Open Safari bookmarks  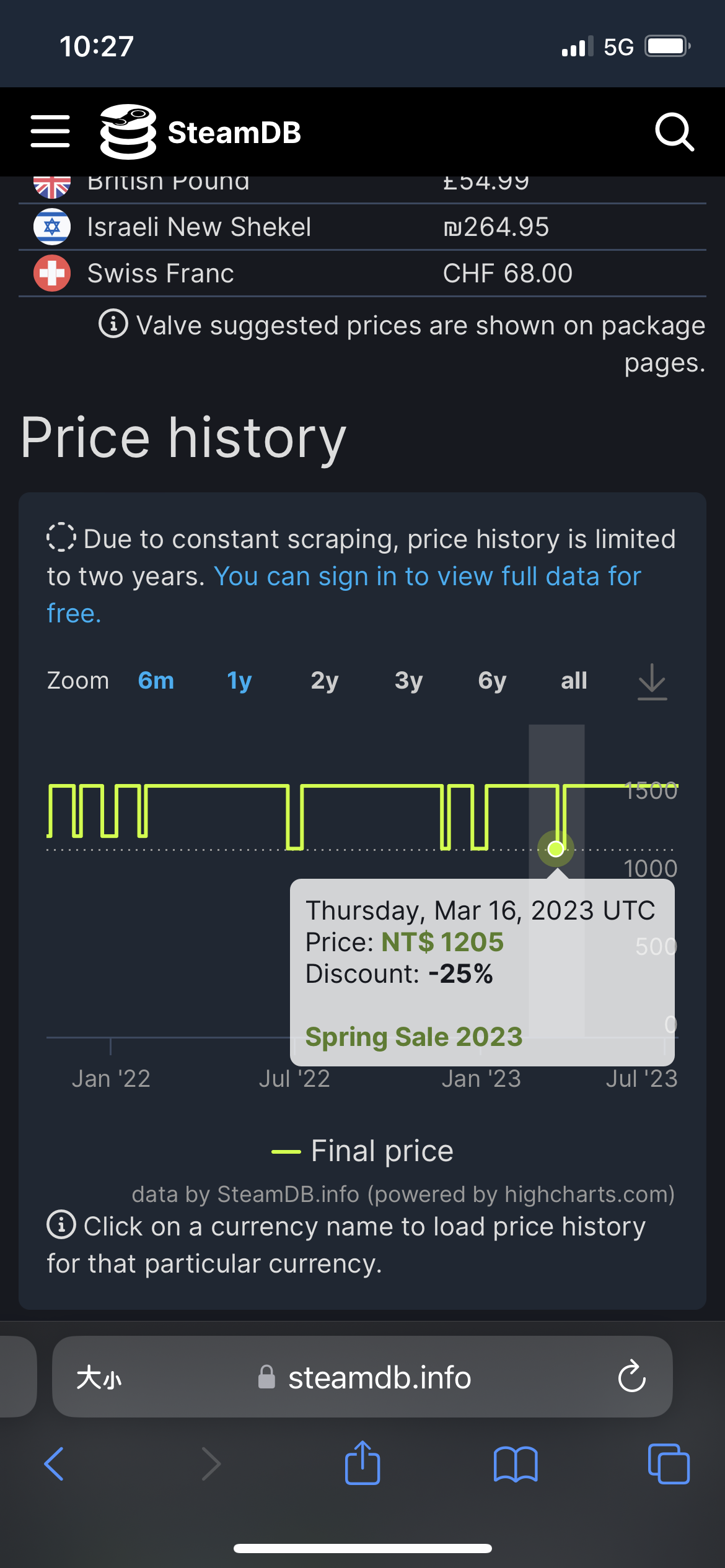516,1464
